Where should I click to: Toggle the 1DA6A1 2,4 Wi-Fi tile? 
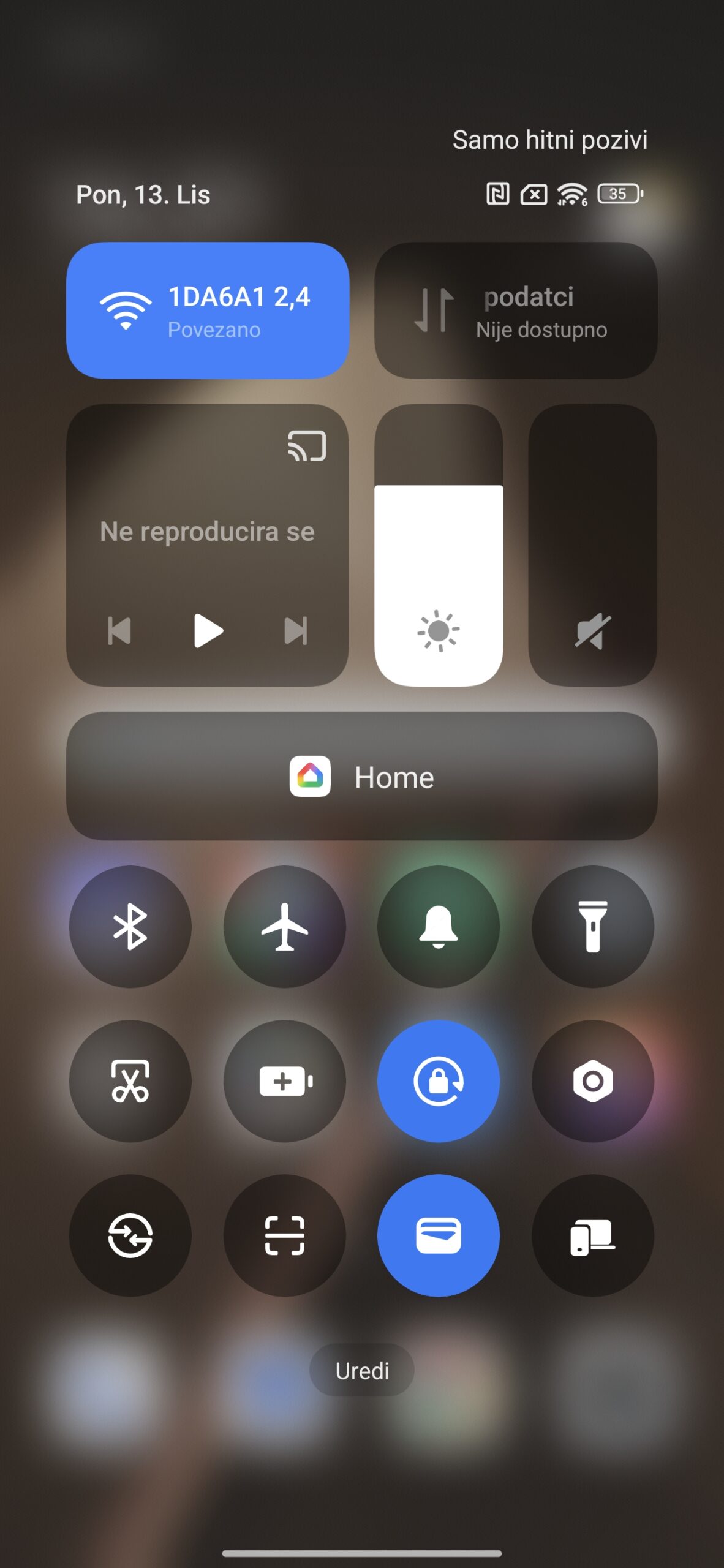click(x=208, y=310)
